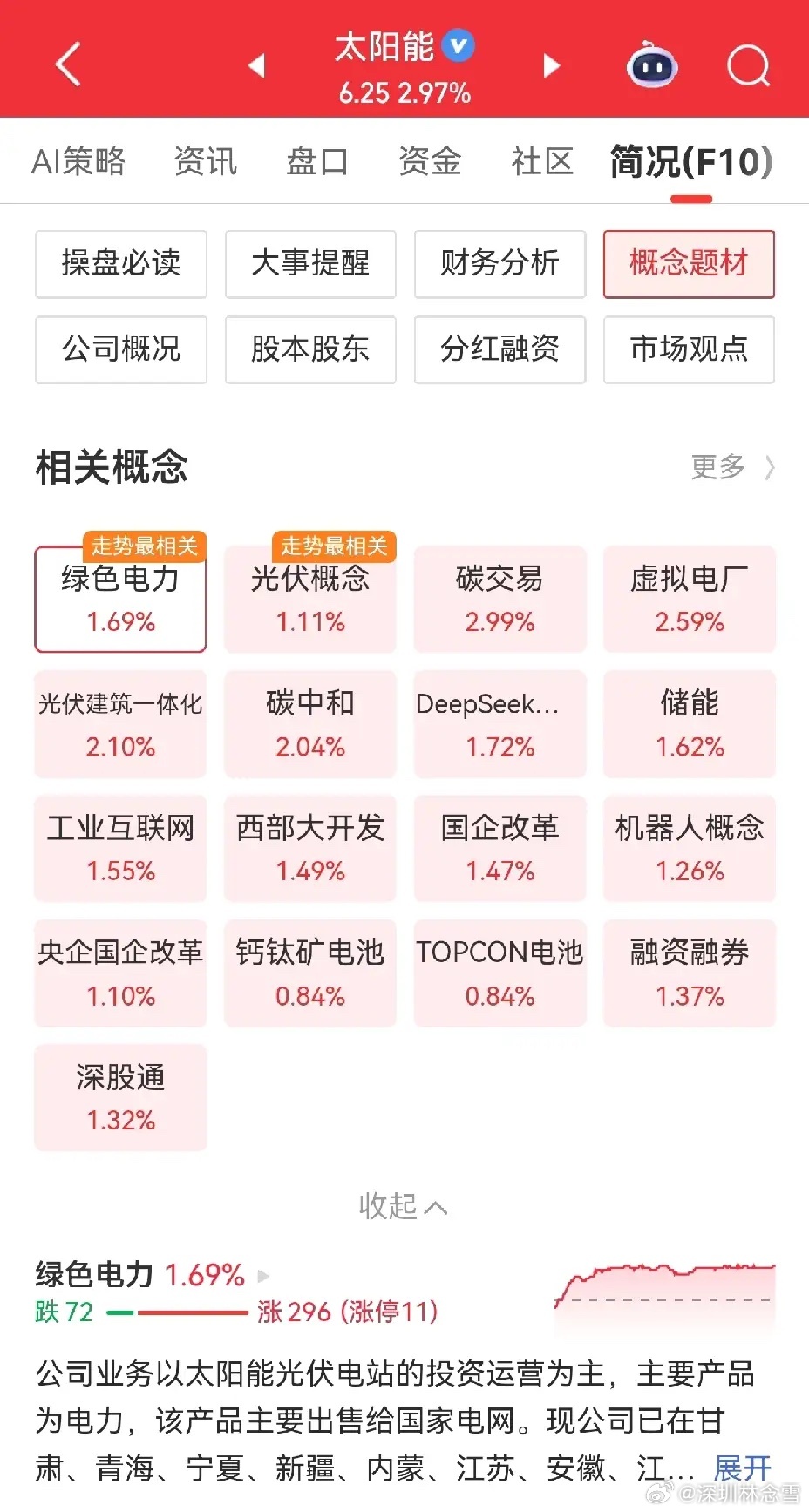
Task: Open the AI策略 tab
Action: [80, 162]
